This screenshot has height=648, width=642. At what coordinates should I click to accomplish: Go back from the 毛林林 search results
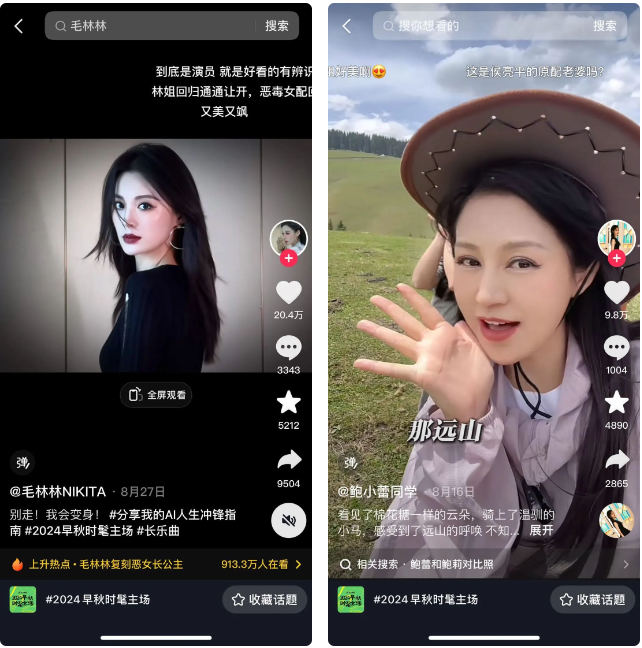19,26
